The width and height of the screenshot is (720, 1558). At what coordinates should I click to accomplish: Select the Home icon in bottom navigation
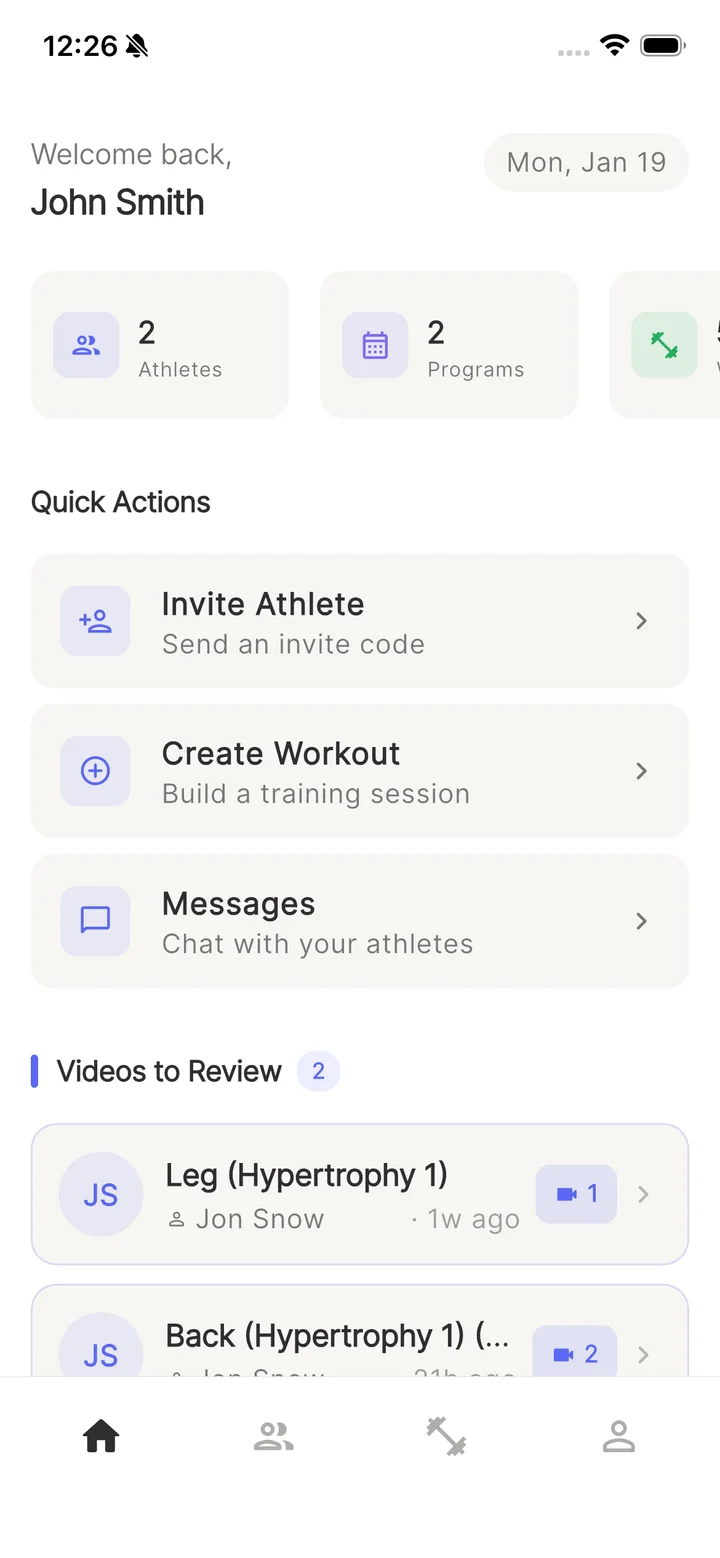click(x=100, y=1435)
